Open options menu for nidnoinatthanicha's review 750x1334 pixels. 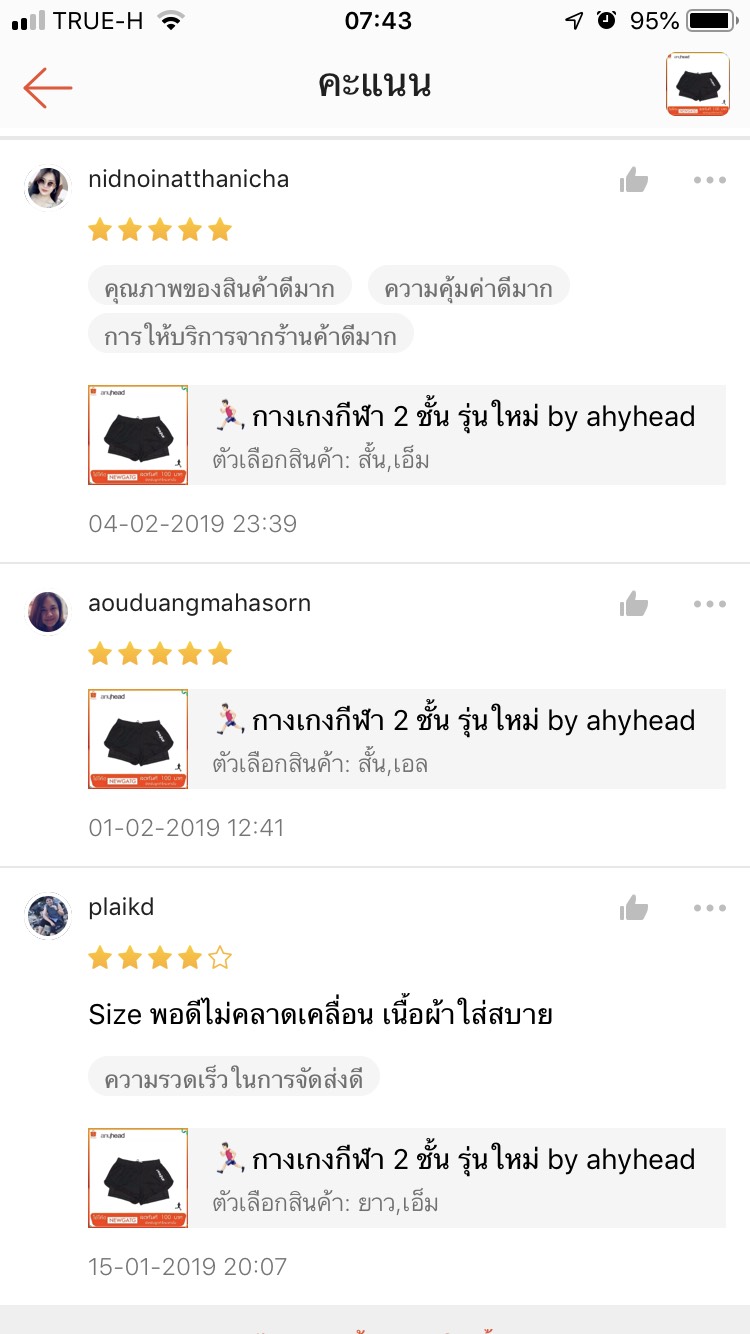tap(710, 180)
